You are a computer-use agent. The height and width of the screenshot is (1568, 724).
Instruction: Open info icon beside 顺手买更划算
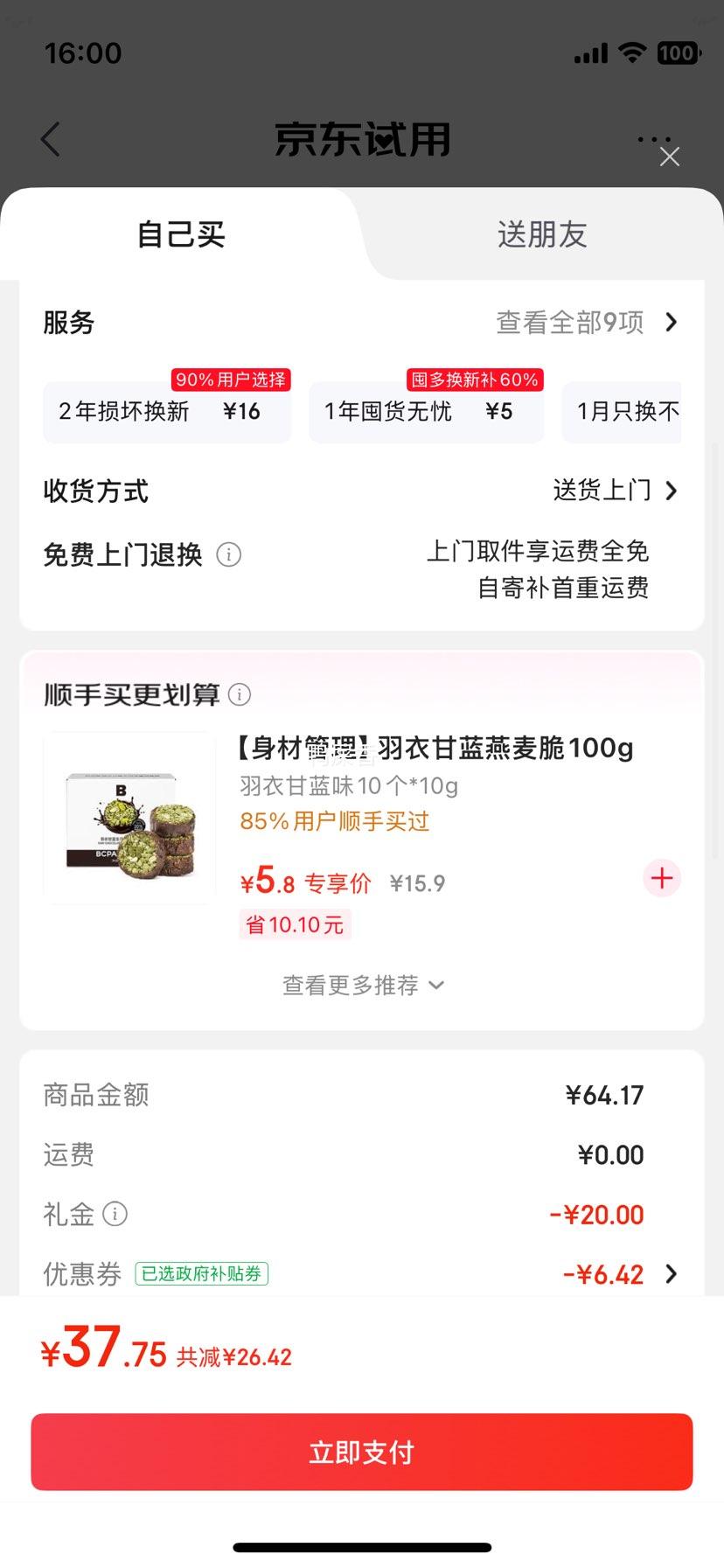240,694
